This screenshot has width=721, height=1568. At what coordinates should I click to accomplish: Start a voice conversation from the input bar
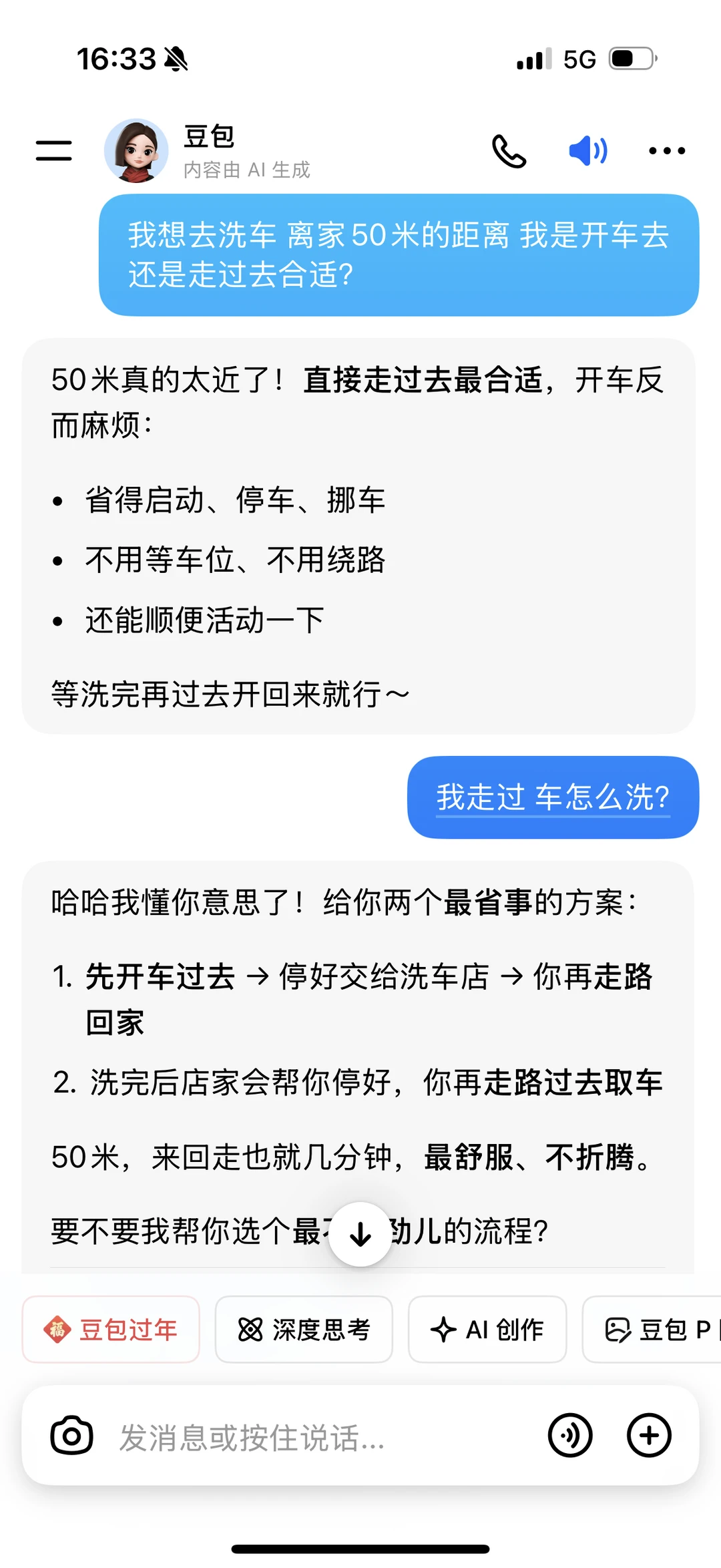pyautogui.click(x=571, y=1436)
